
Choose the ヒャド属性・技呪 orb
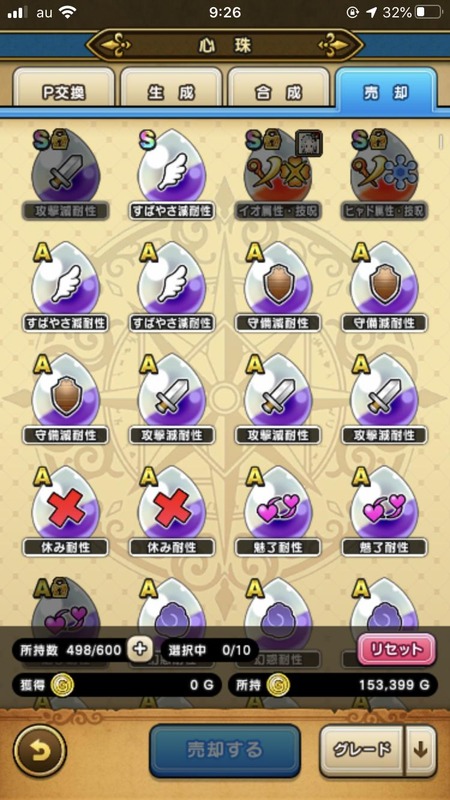(x=385, y=174)
